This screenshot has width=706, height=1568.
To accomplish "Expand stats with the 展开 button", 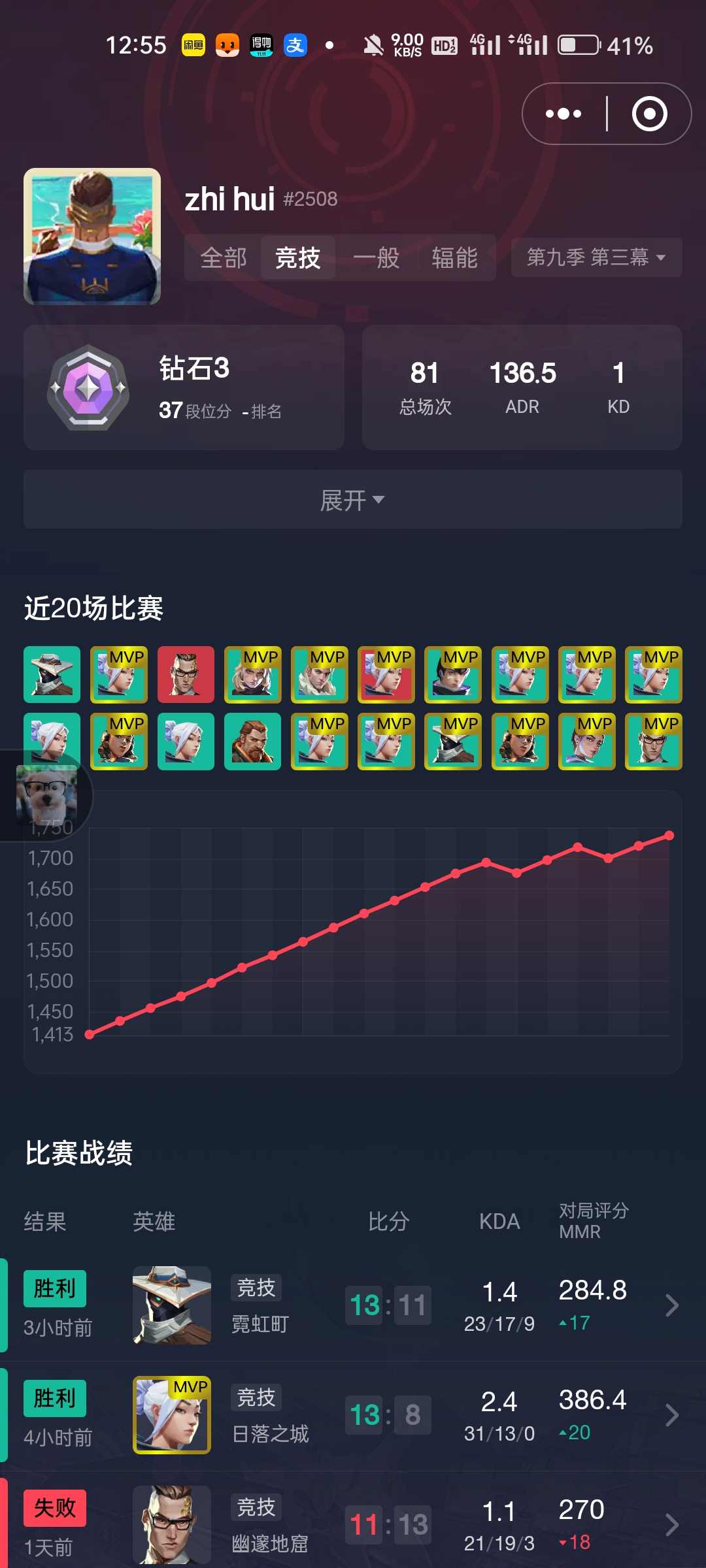I will 353,500.
